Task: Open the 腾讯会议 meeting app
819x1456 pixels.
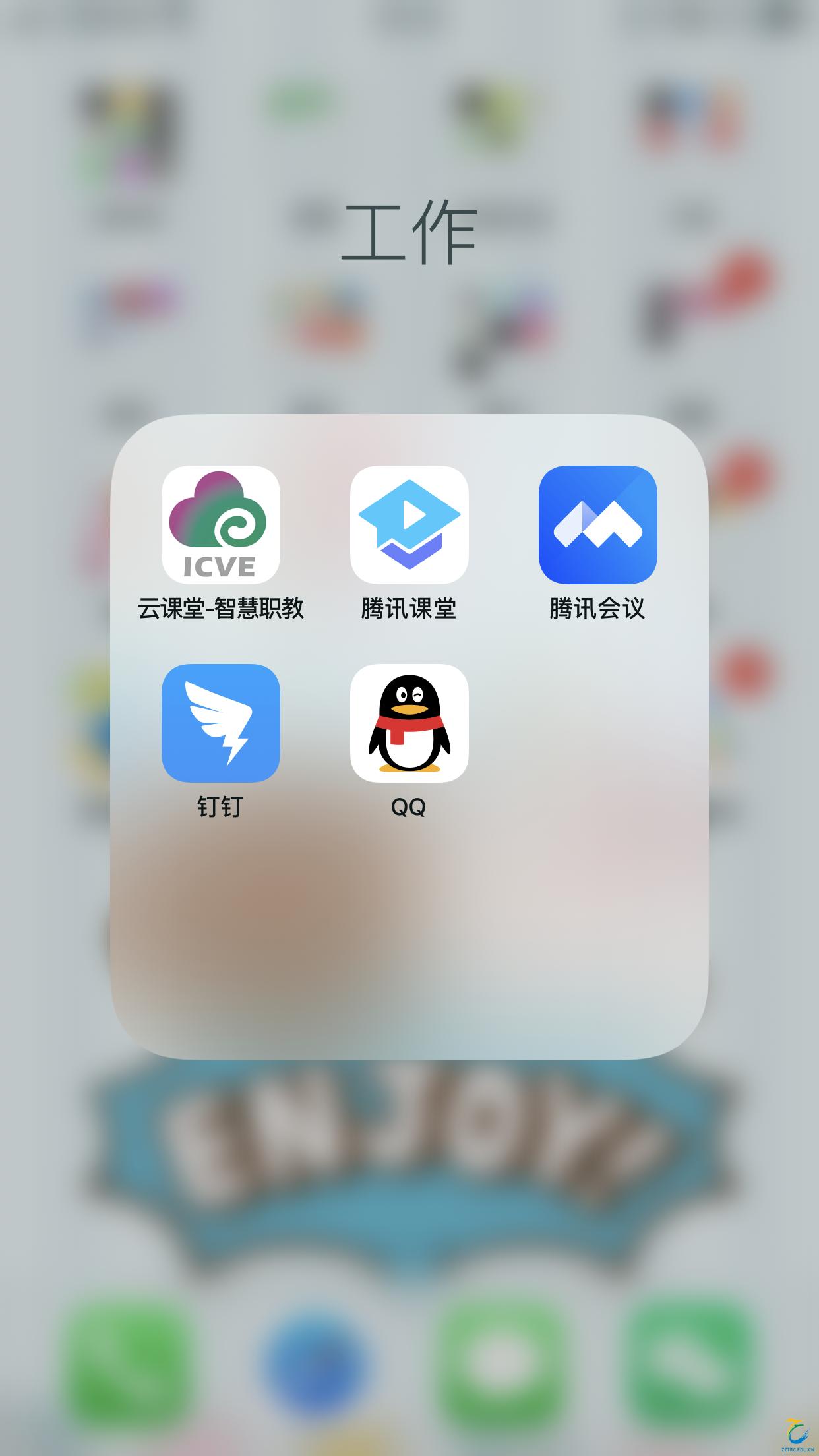Action: 597,525
